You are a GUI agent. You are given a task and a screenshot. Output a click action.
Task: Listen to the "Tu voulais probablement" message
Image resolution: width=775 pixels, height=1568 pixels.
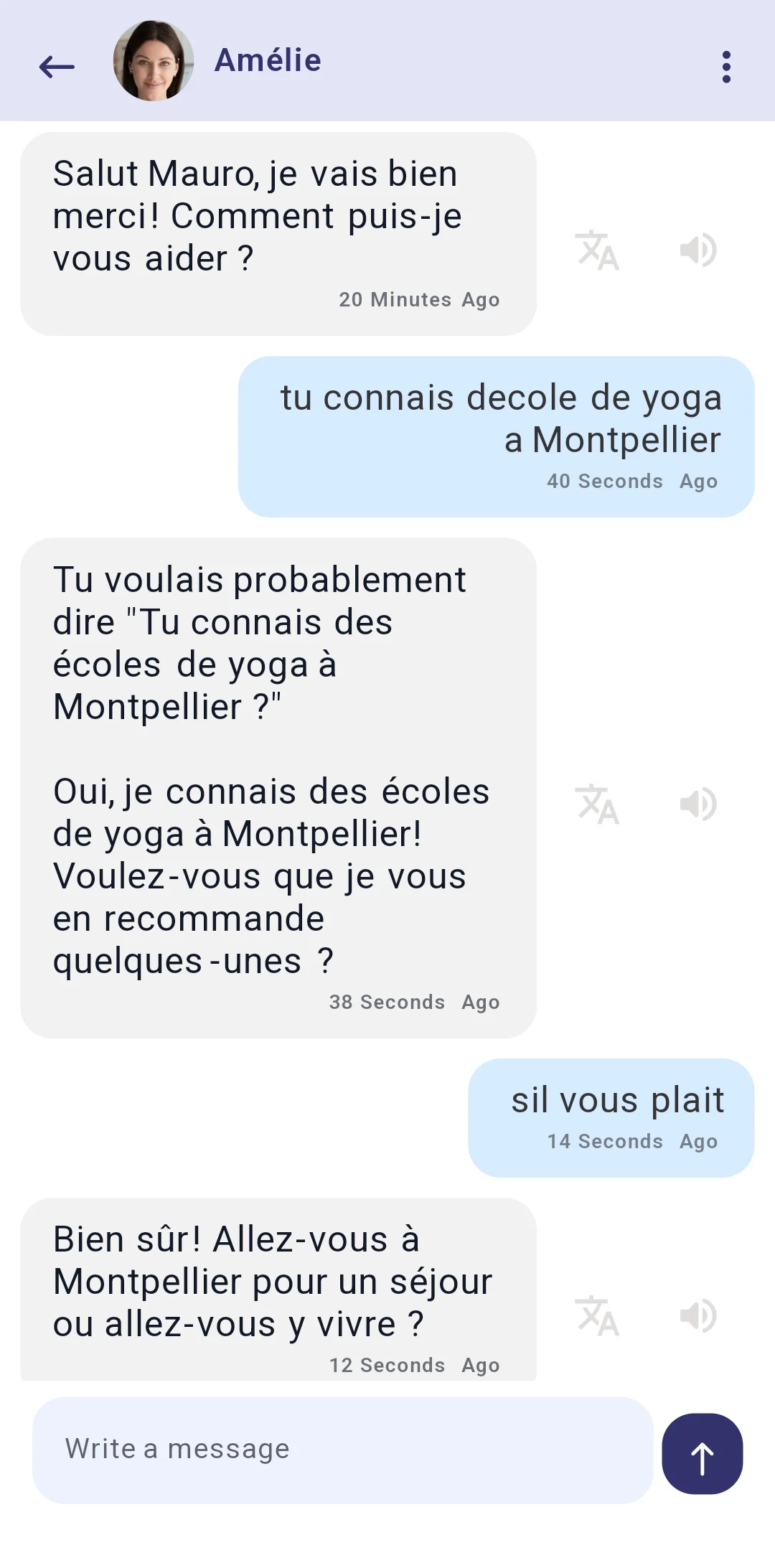(x=697, y=804)
